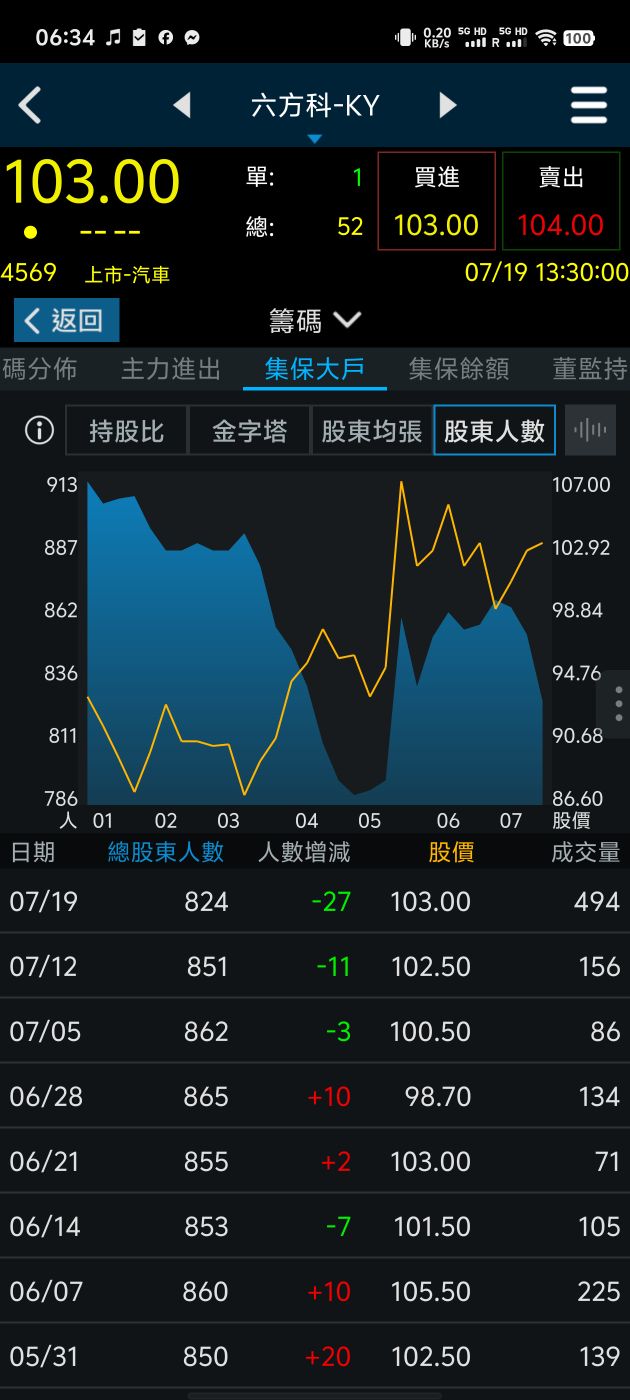Switch to the 主力進出 tab
Screen dimensions: 630x1400
click(170, 369)
